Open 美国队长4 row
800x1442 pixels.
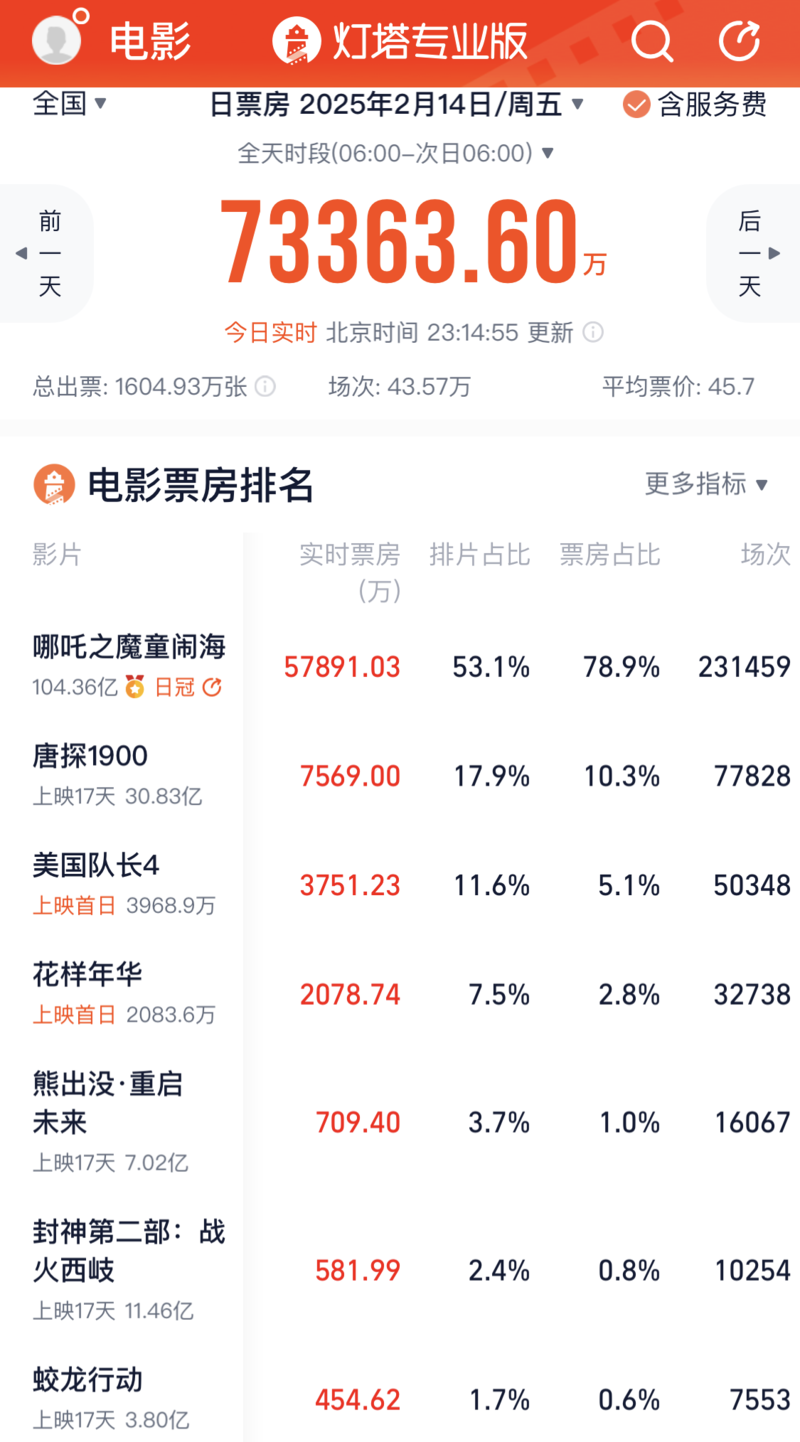pos(400,885)
